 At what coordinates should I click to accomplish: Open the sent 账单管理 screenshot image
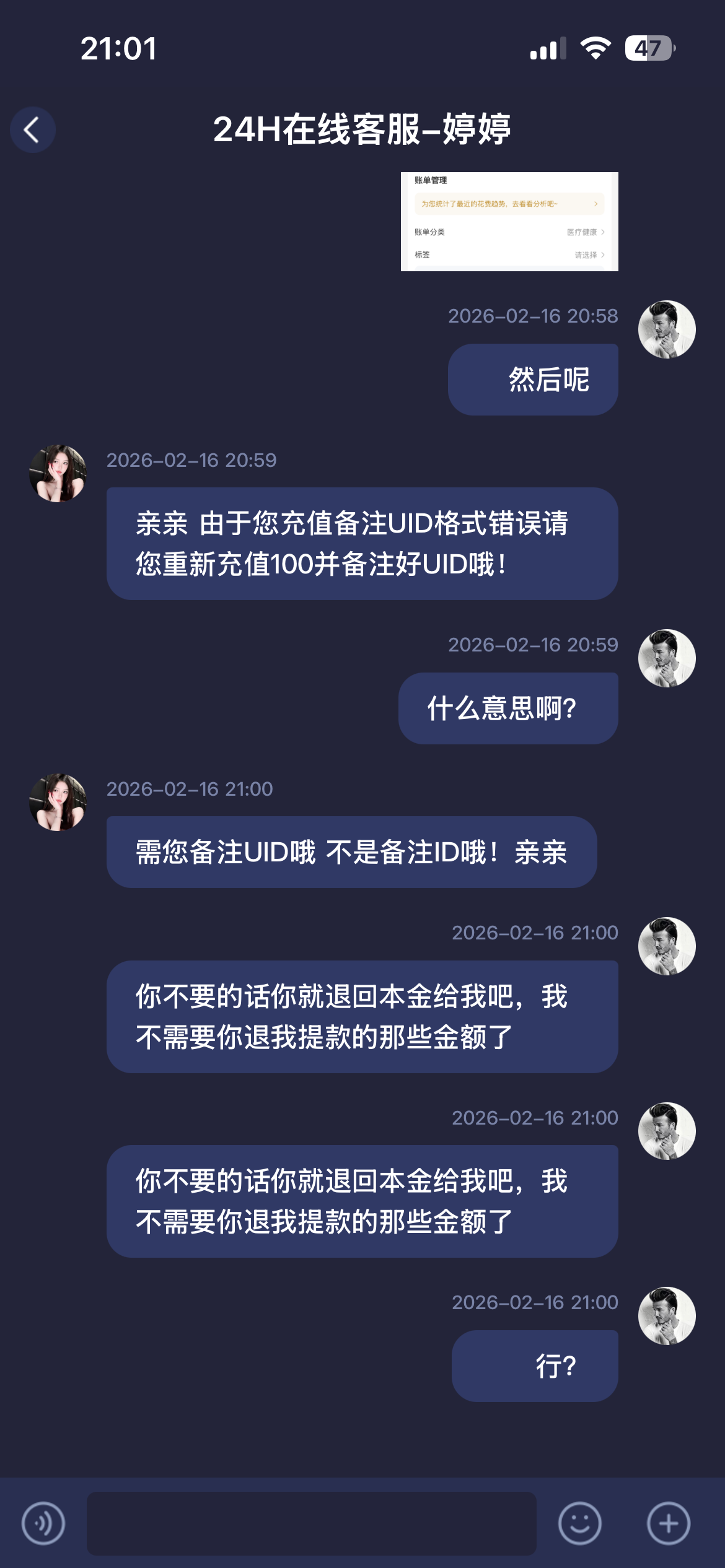pyautogui.click(x=509, y=222)
